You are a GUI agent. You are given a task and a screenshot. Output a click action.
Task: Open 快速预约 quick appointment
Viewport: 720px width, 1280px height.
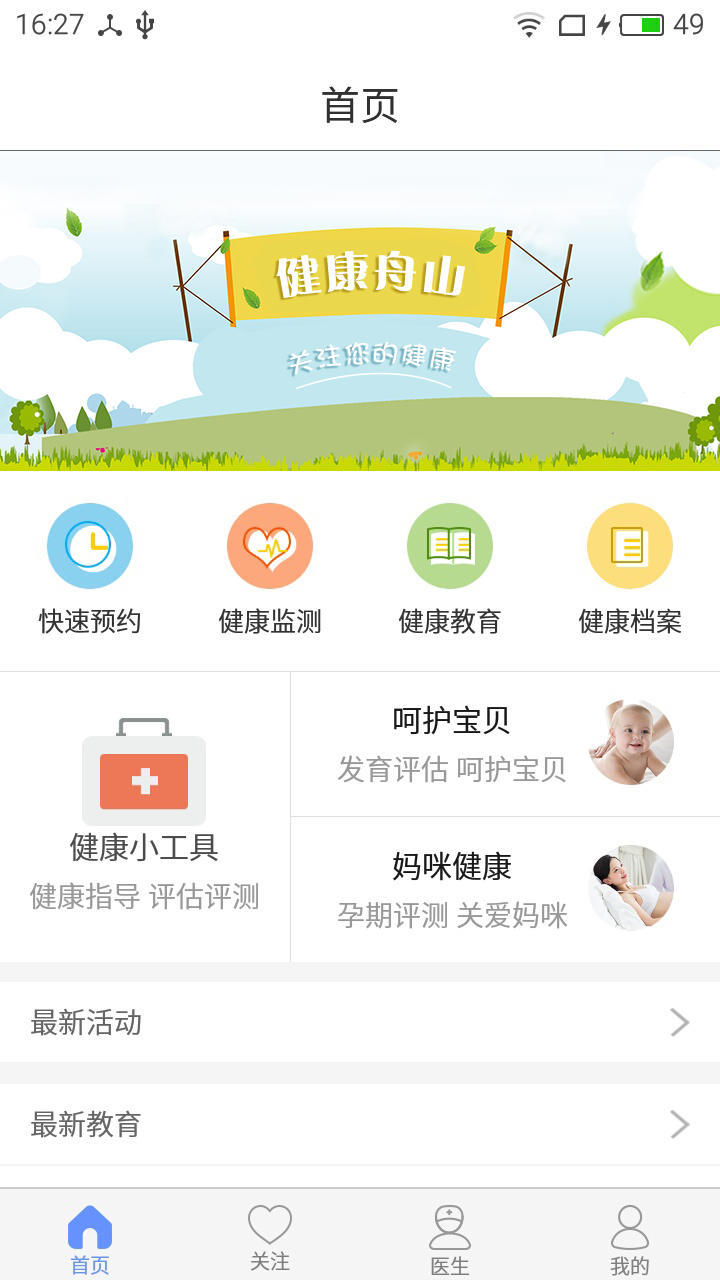click(90, 568)
